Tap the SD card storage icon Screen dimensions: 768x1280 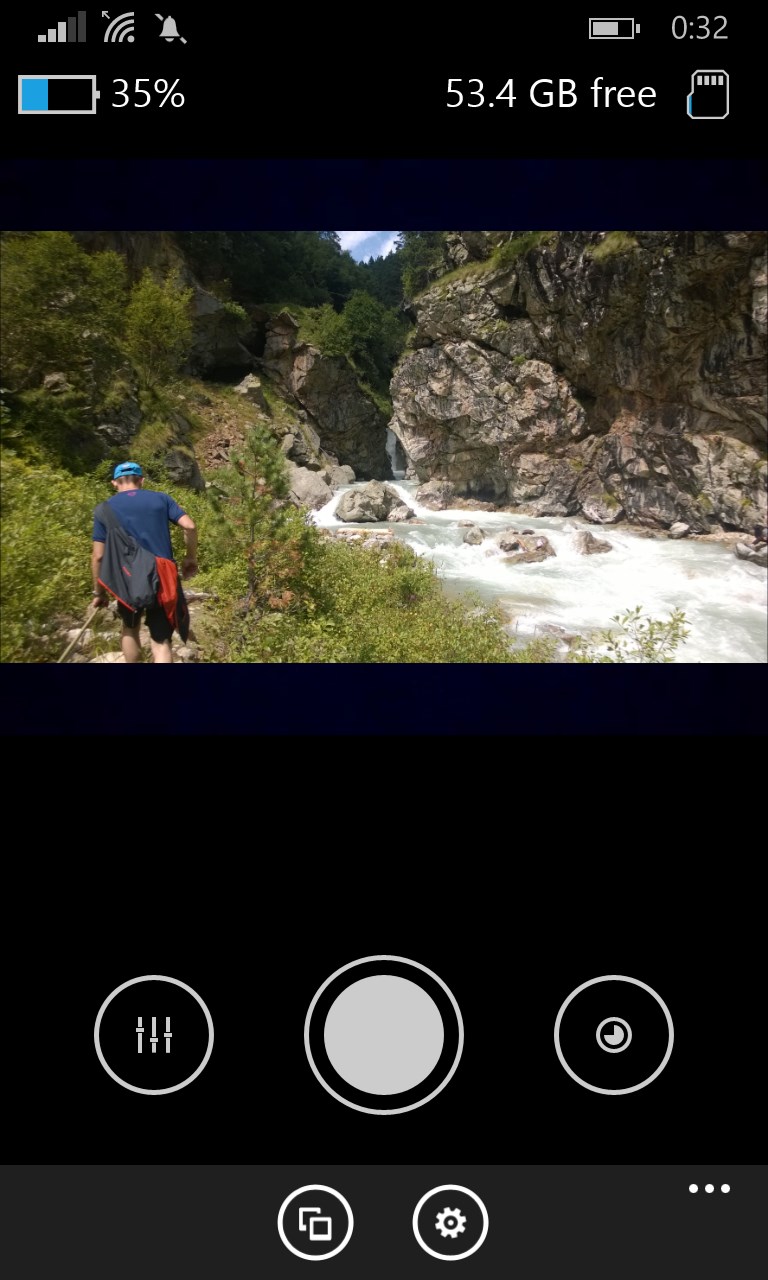click(x=708, y=93)
